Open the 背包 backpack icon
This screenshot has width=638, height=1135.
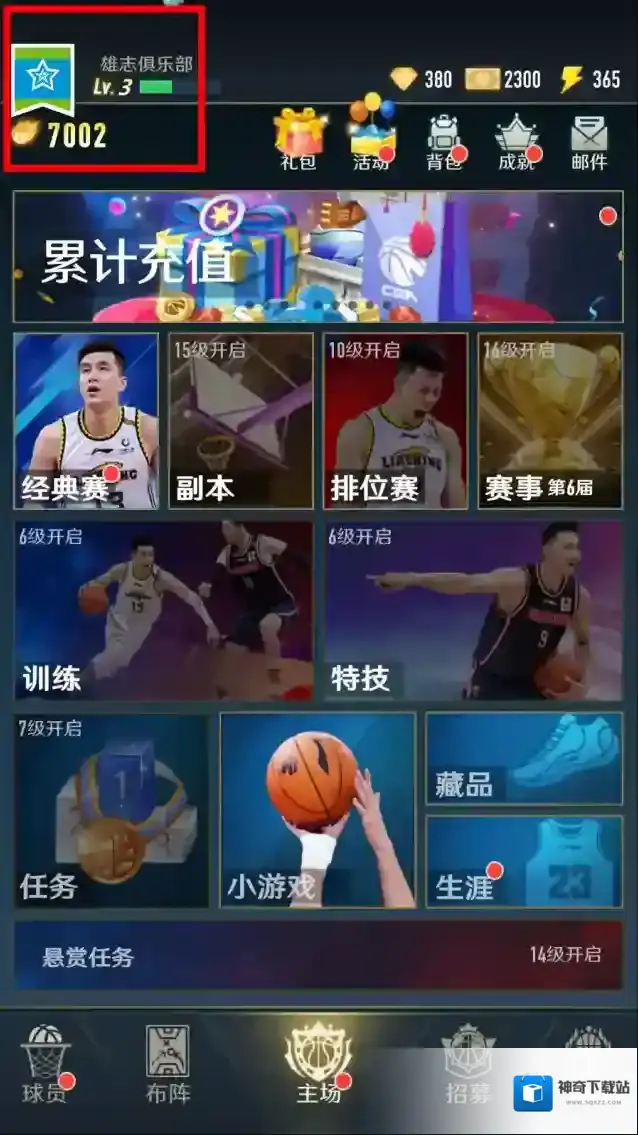click(444, 139)
